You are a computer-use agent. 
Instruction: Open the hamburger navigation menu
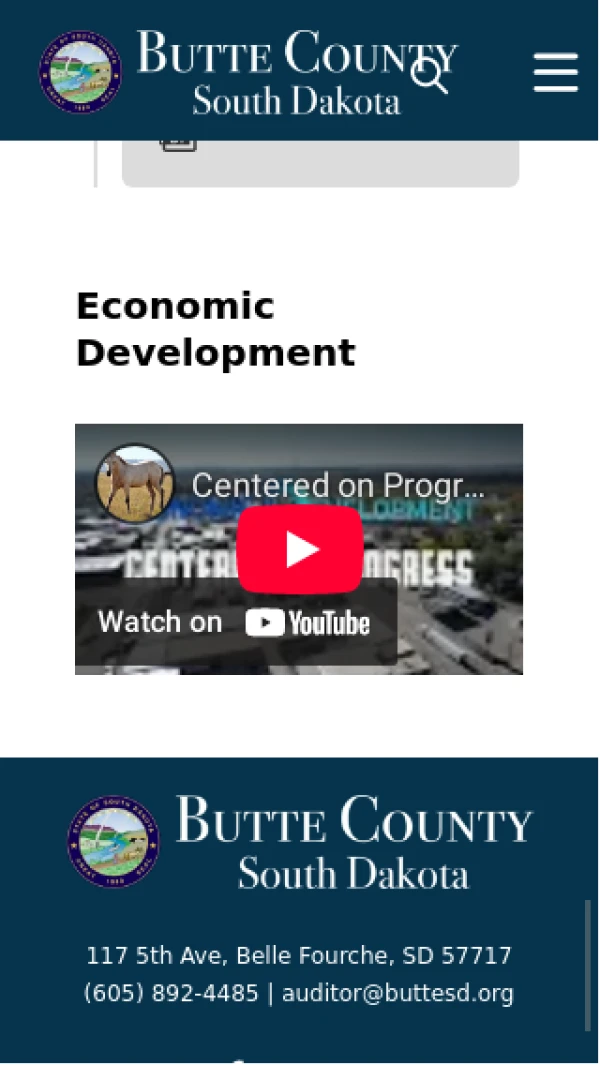point(555,72)
